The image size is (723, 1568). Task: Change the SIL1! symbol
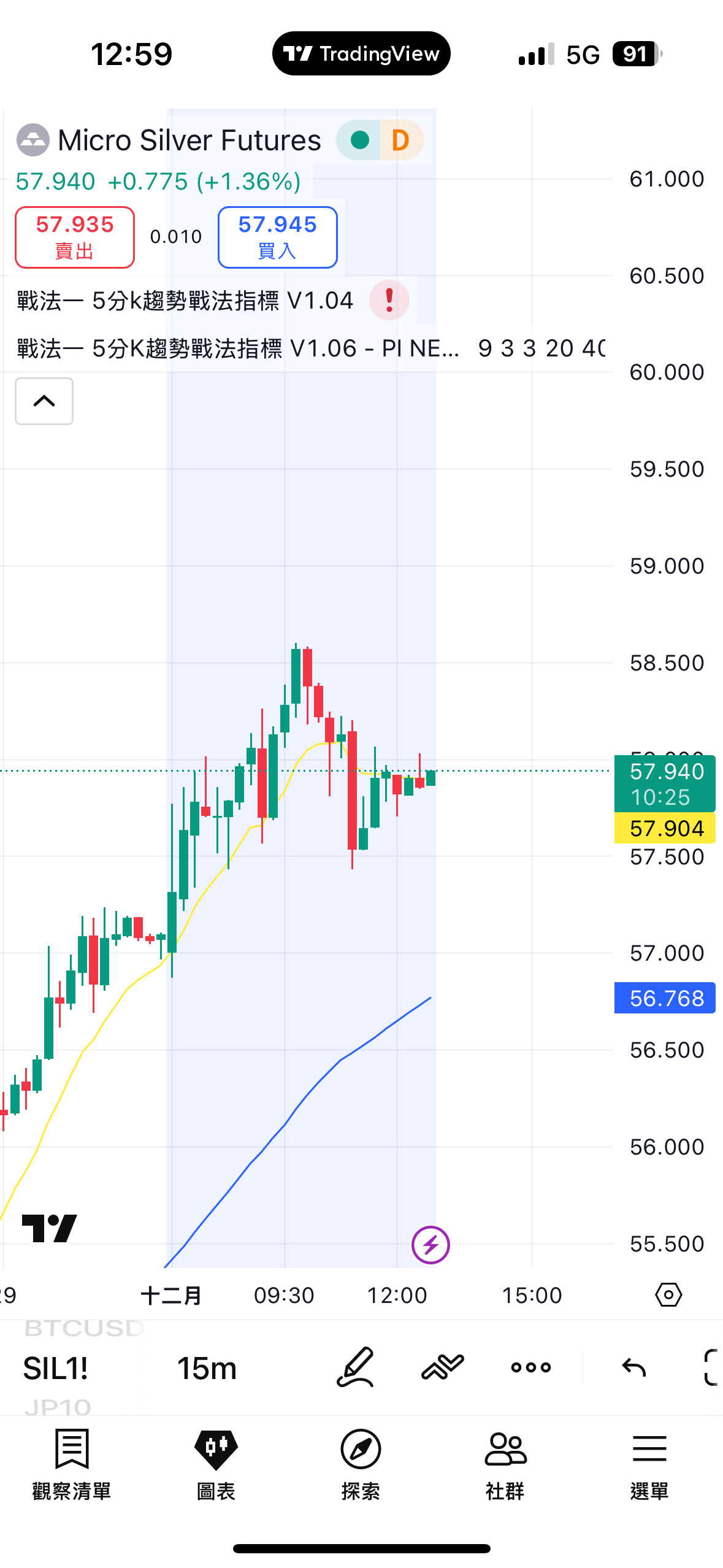pyautogui.click(x=55, y=1368)
